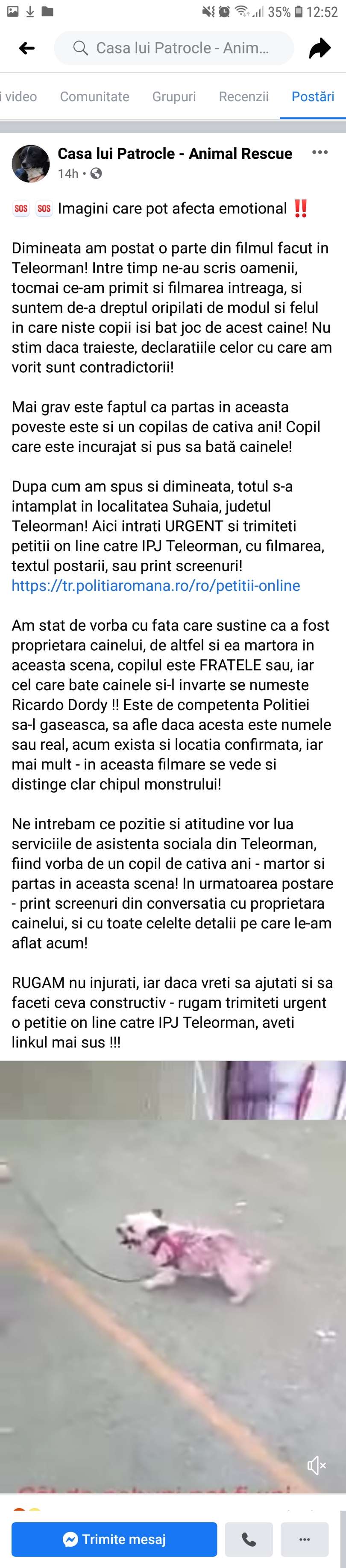Open the post's three-dot options menu
Screen dimensions: 346x1568
click(x=320, y=153)
